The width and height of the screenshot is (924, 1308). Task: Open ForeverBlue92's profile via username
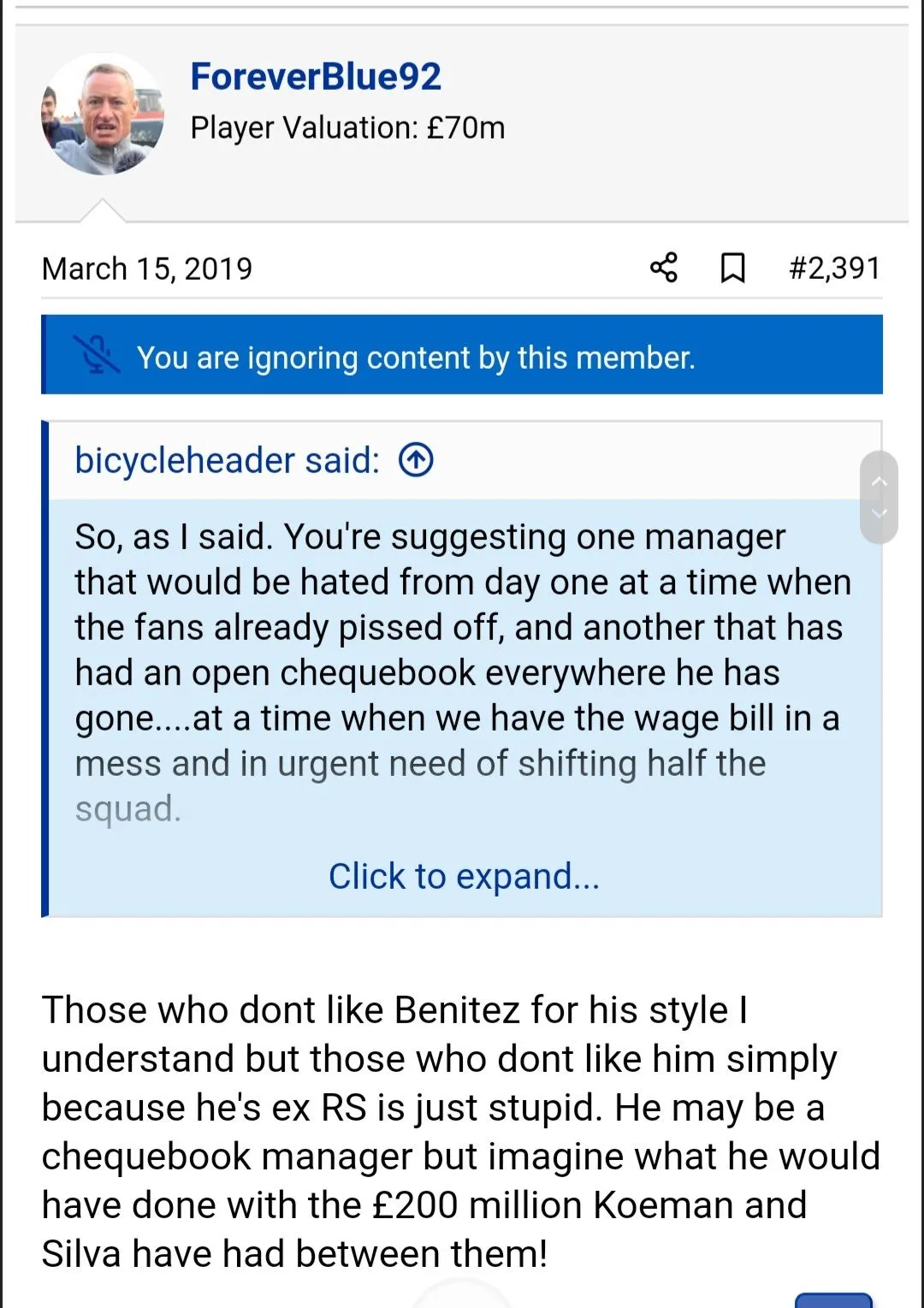click(315, 77)
